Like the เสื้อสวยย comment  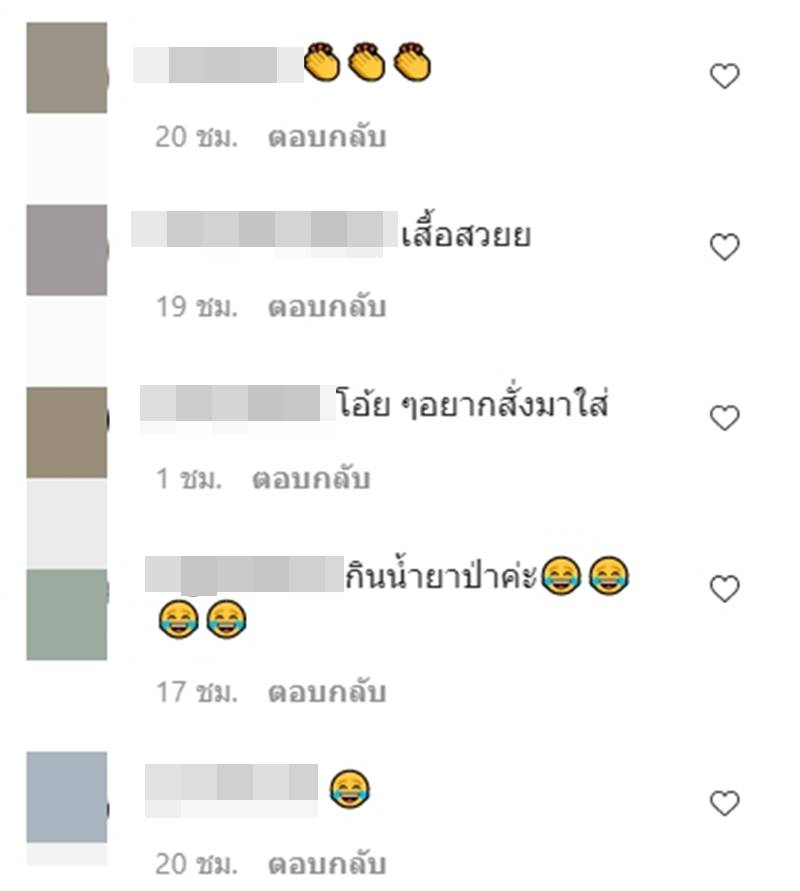724,246
